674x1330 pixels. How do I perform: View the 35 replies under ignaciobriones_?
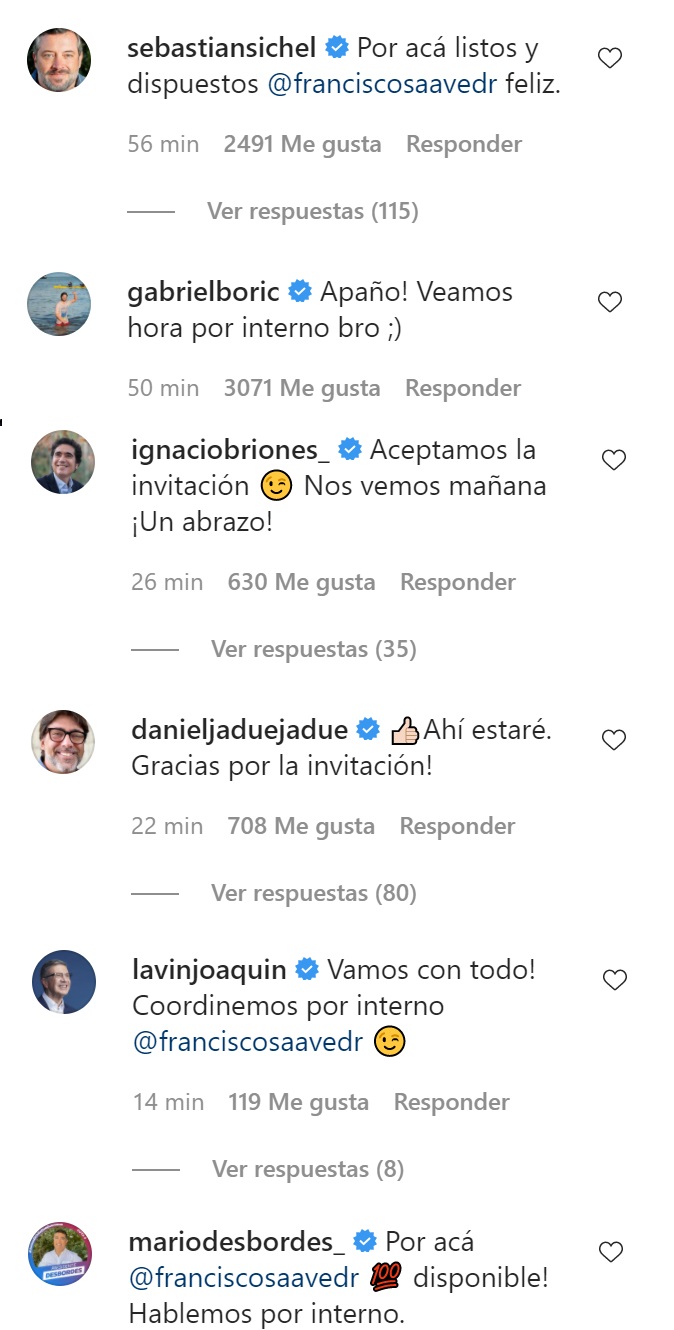[x=313, y=649]
